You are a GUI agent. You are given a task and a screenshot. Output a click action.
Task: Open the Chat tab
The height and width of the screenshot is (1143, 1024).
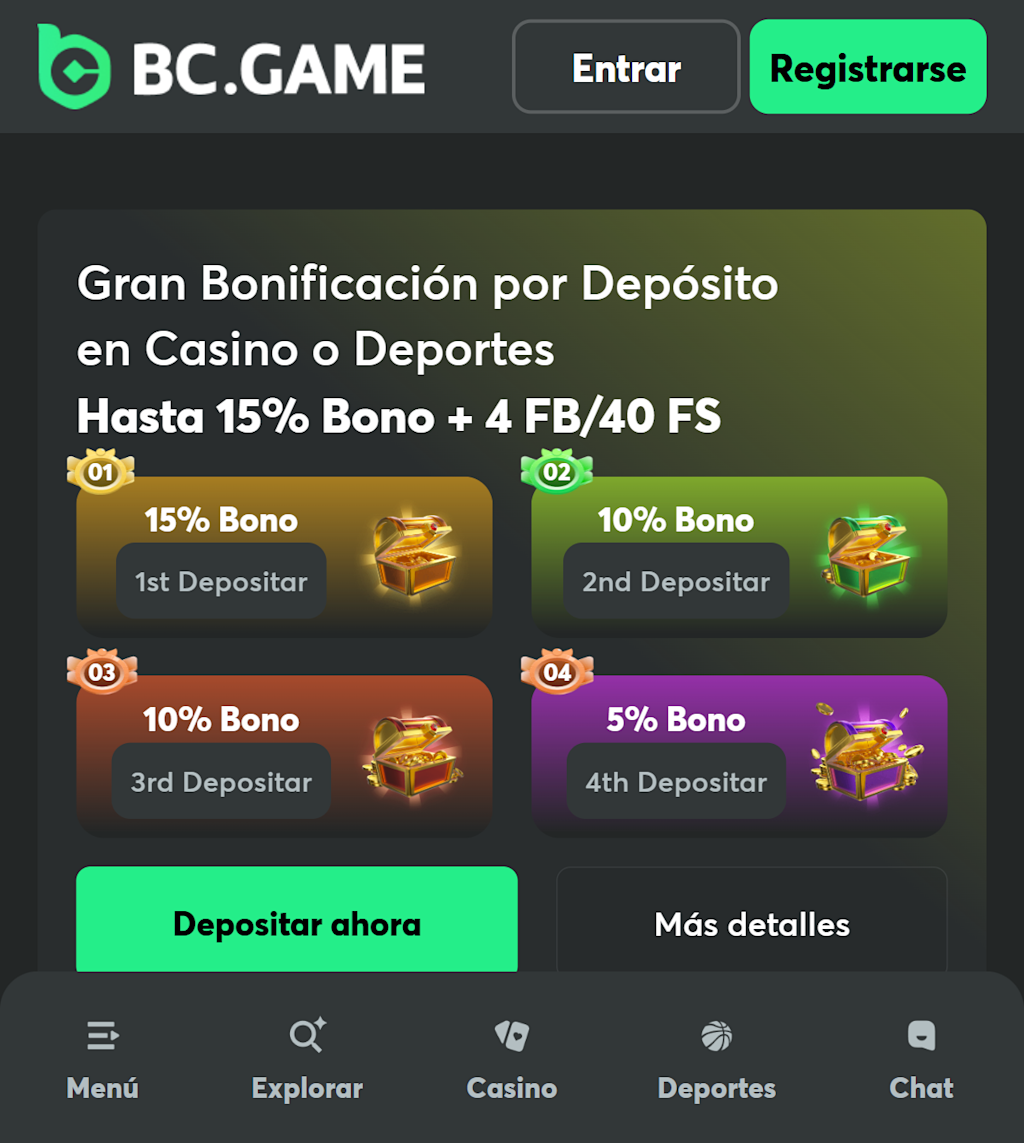921,1060
